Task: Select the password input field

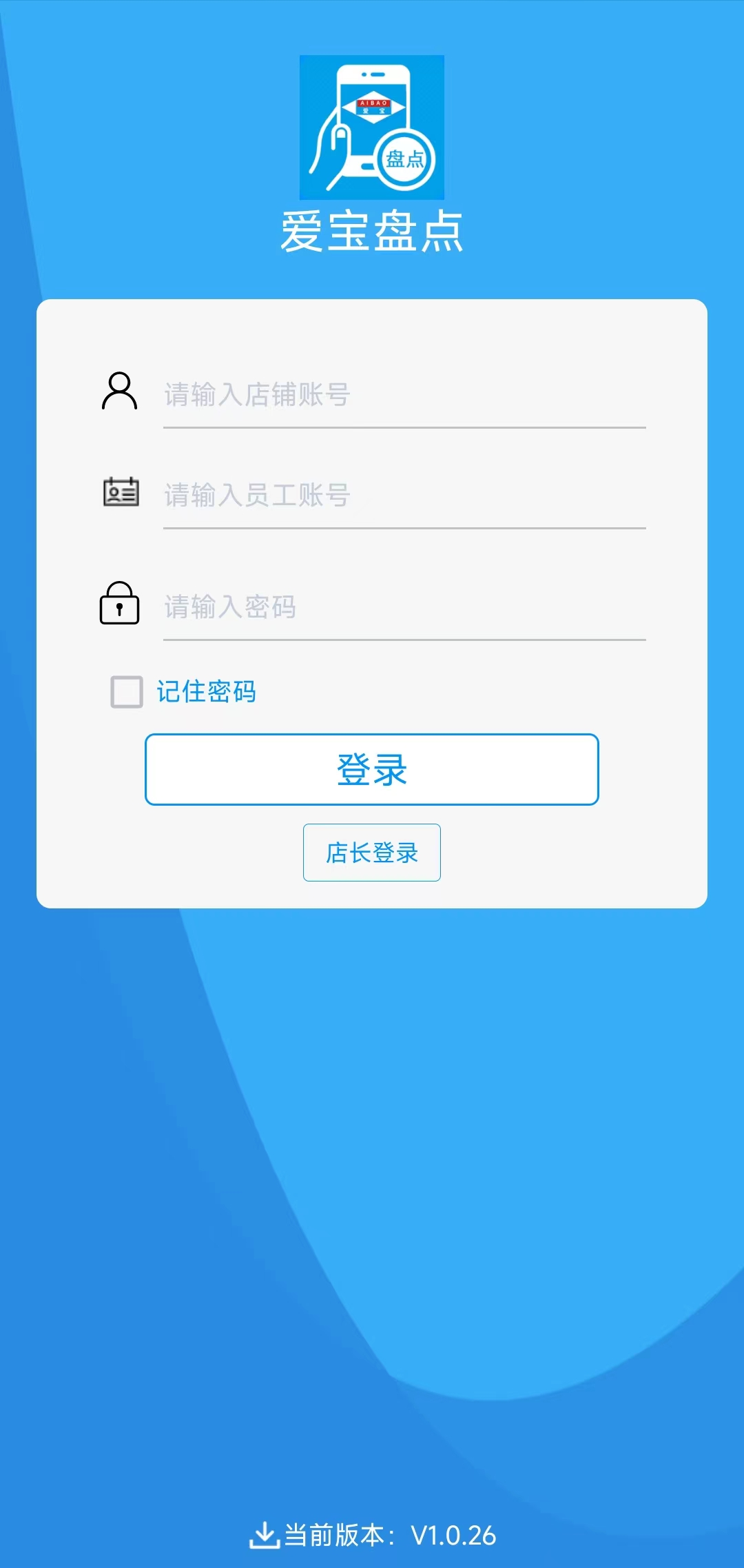Action: coord(404,607)
